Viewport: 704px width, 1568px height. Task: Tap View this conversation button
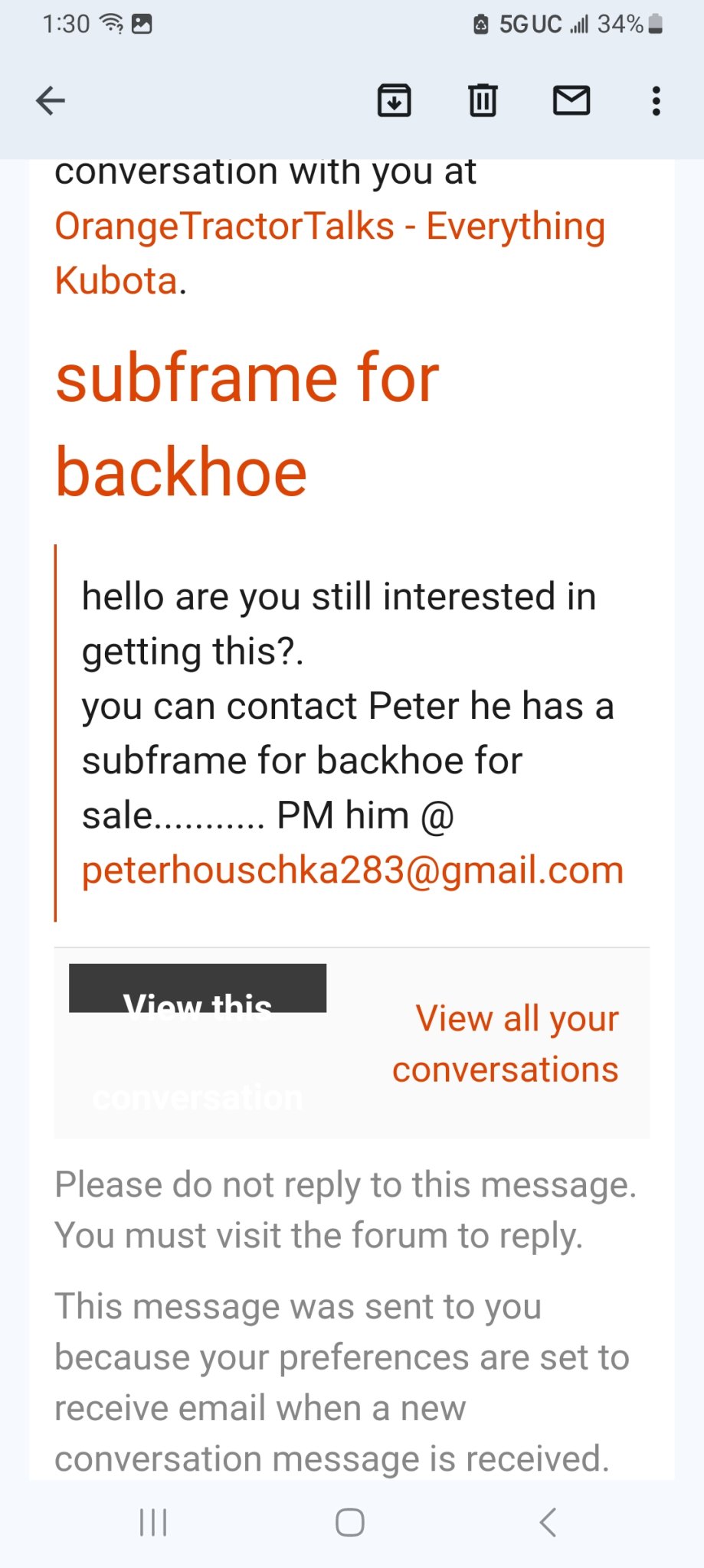[198, 990]
